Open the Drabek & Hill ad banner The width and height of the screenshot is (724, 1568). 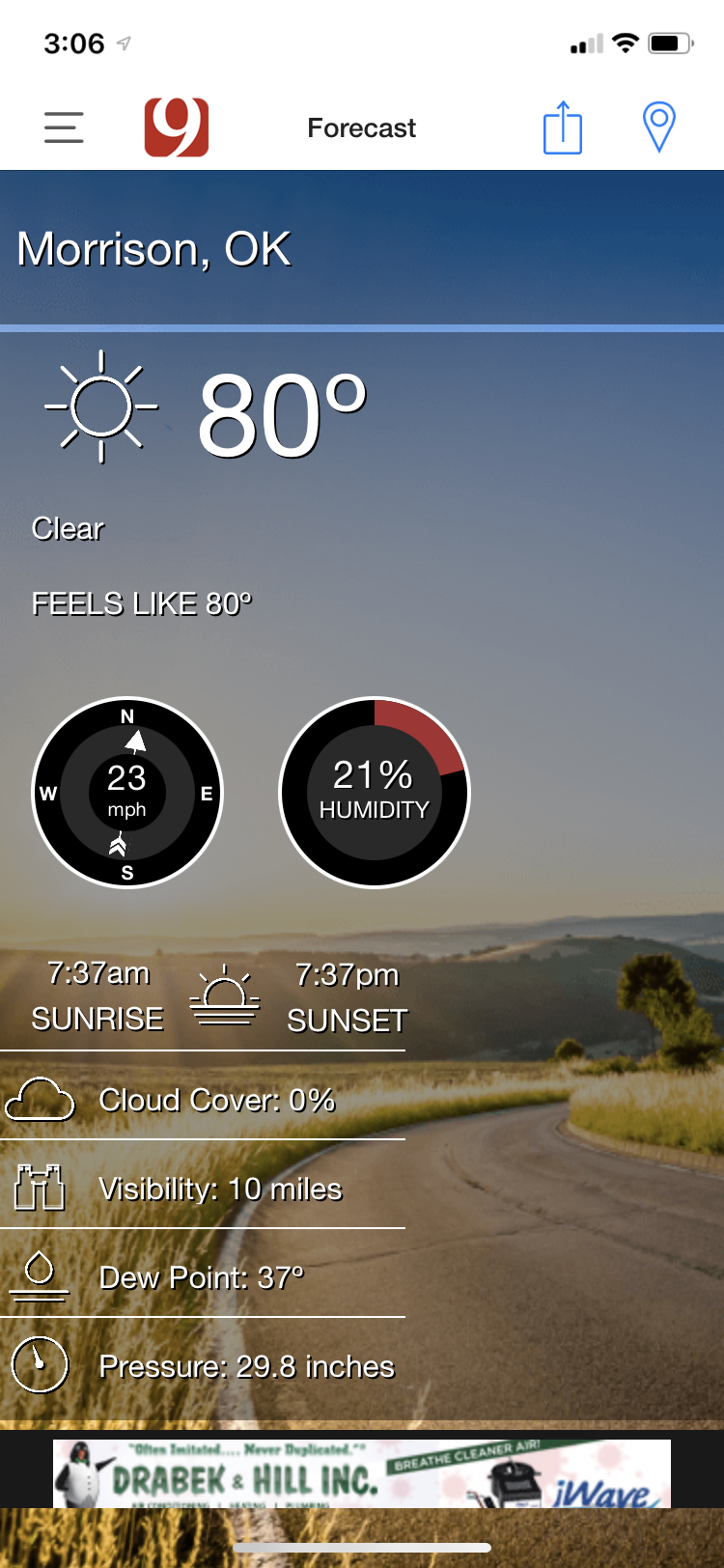362,1473
